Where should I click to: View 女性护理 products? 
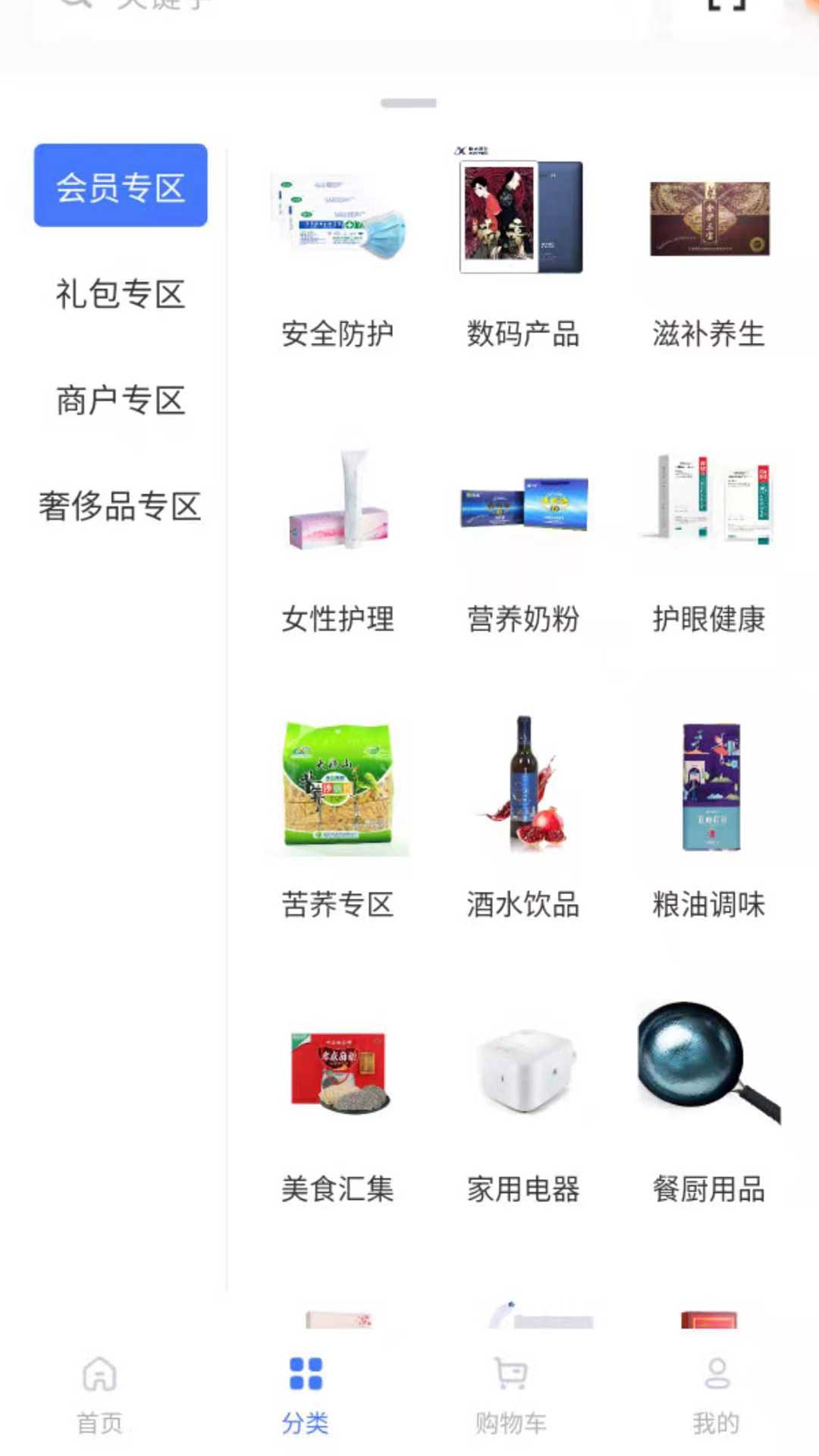pyautogui.click(x=337, y=542)
